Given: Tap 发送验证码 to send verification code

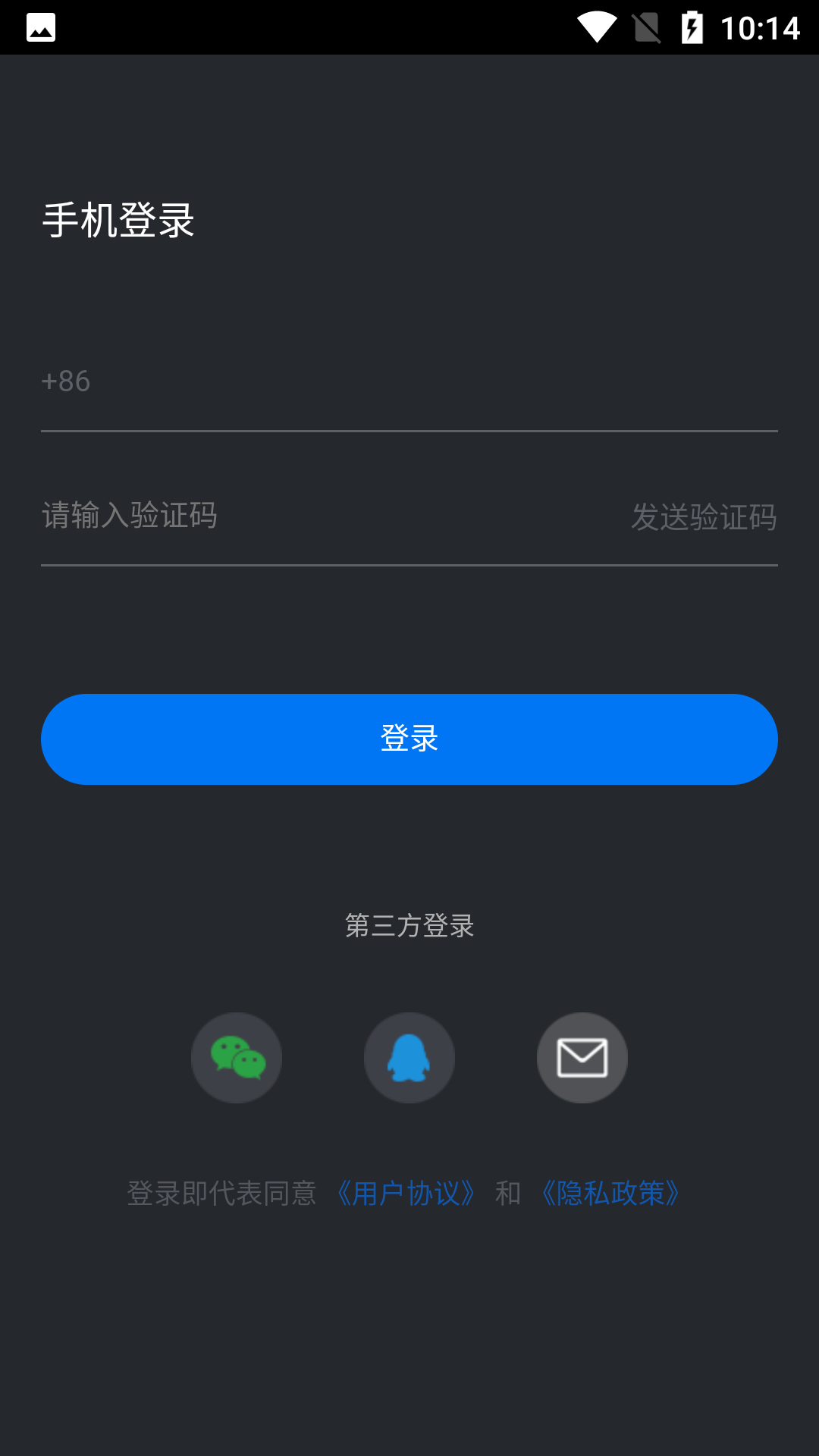Looking at the screenshot, I should coord(704,516).
